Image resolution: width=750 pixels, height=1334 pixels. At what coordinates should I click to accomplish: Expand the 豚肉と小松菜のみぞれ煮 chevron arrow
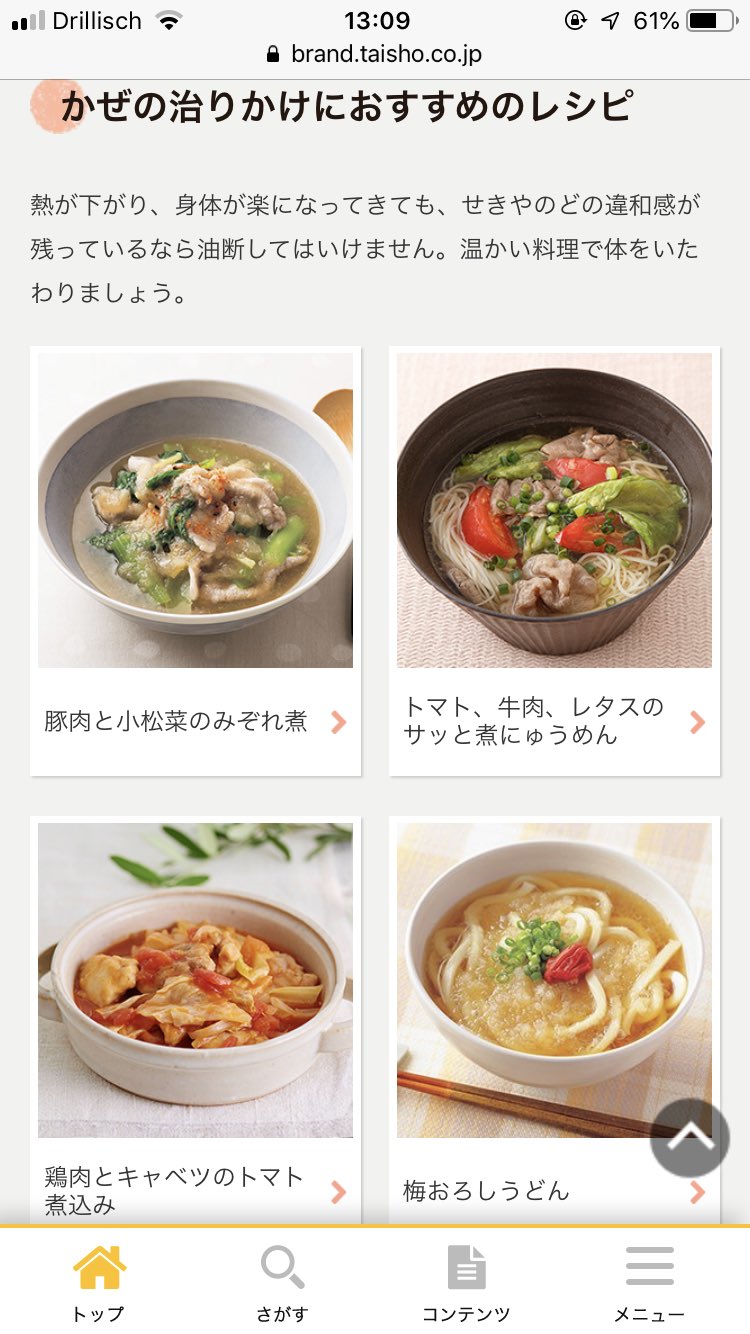pyautogui.click(x=337, y=721)
